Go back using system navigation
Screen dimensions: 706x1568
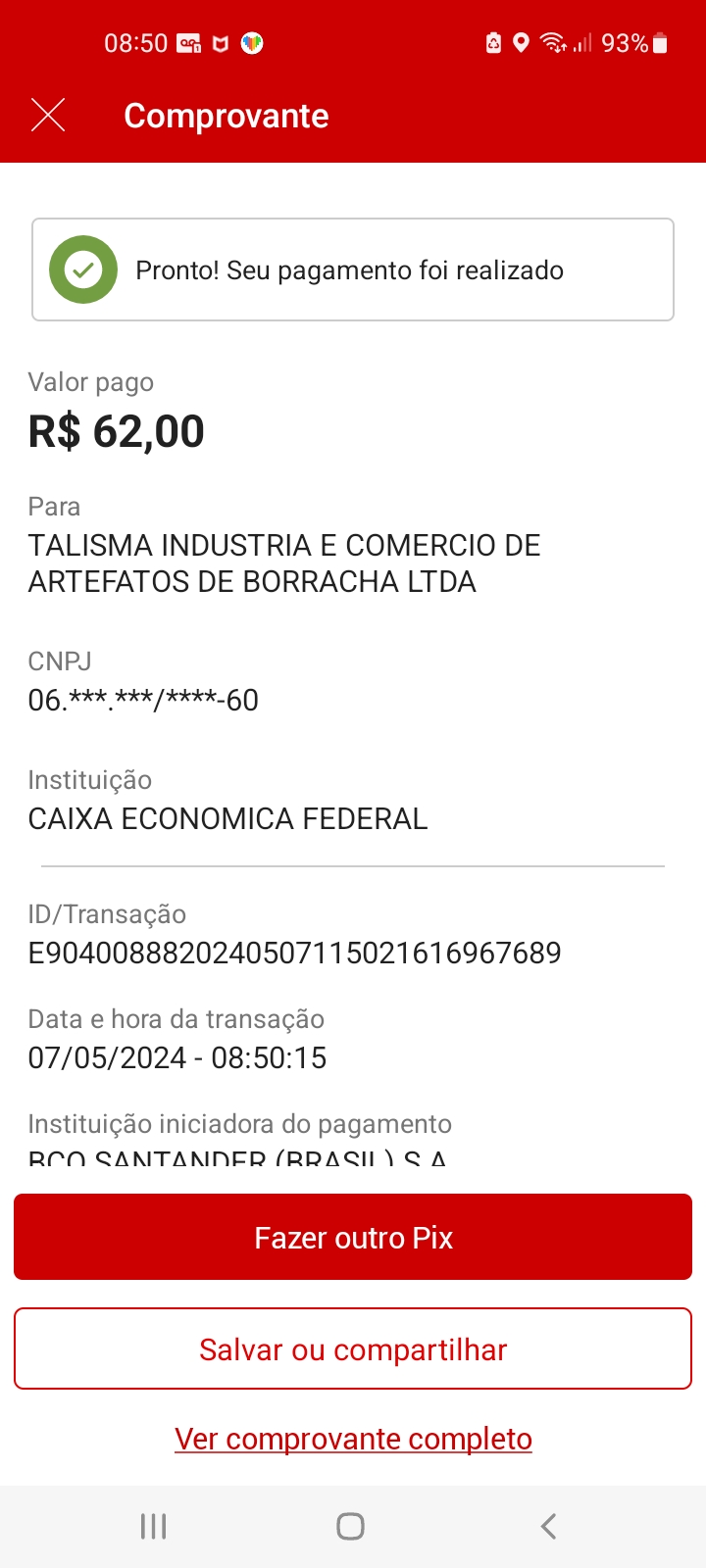coord(548,1526)
